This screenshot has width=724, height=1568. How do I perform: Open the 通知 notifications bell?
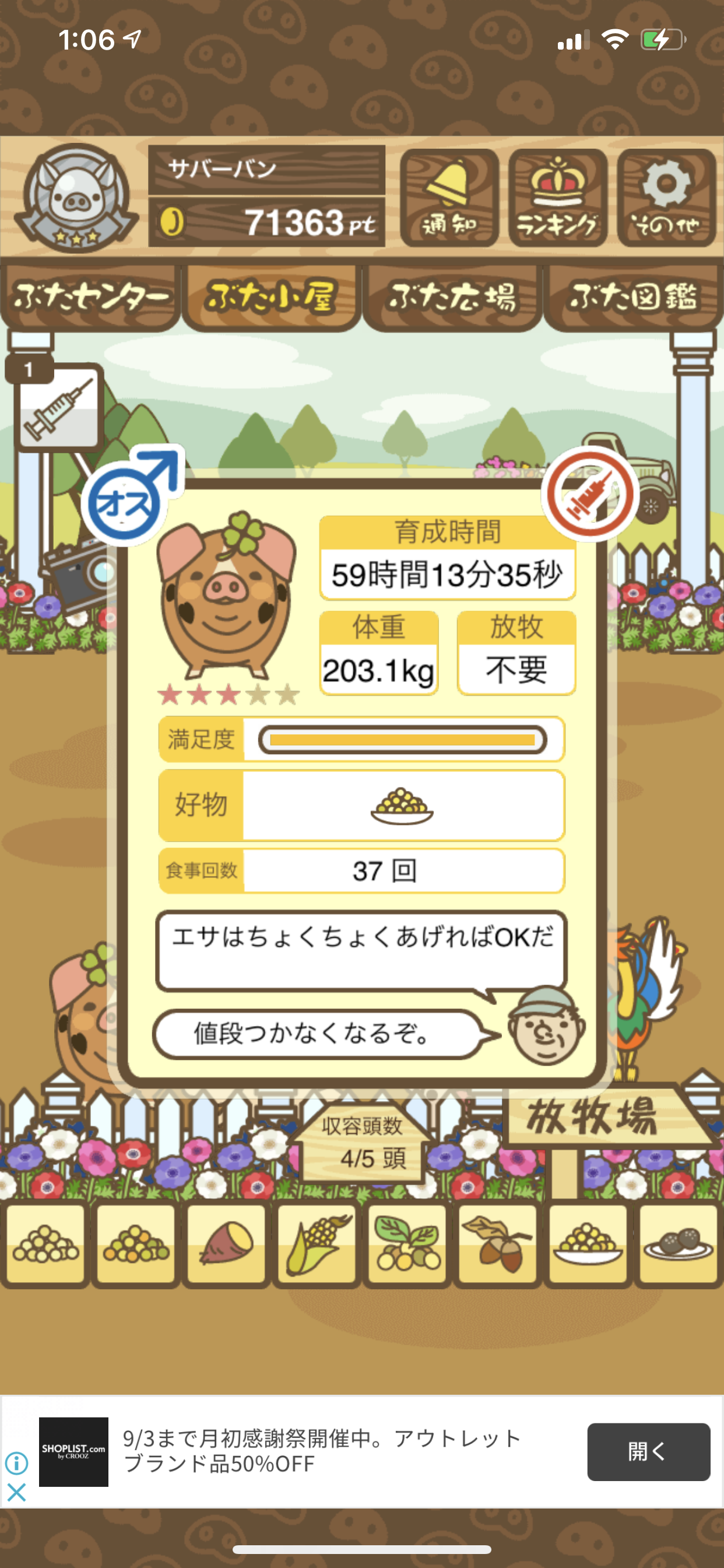[449, 198]
